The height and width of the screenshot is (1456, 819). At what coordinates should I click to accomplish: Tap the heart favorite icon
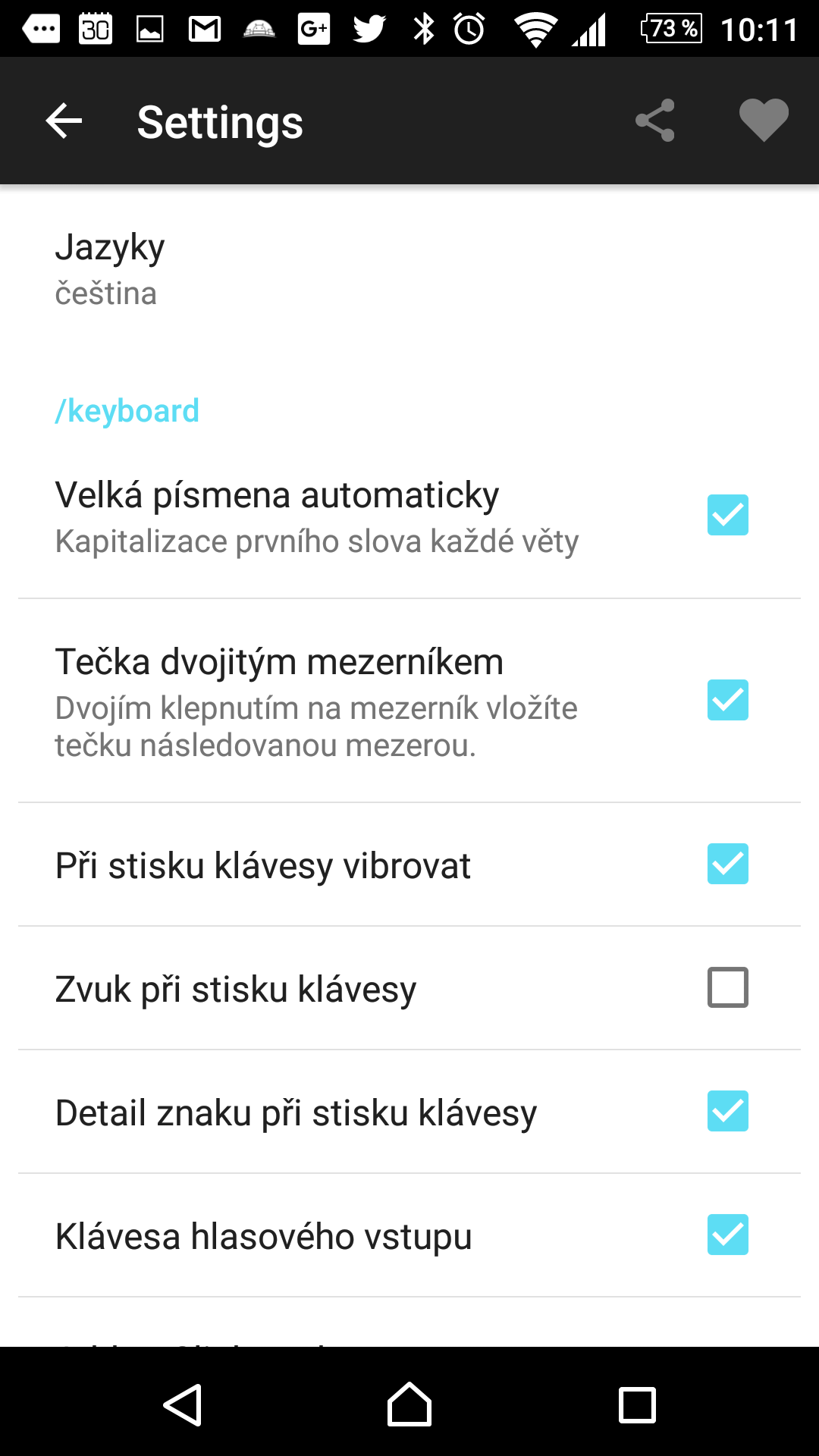[x=764, y=121]
